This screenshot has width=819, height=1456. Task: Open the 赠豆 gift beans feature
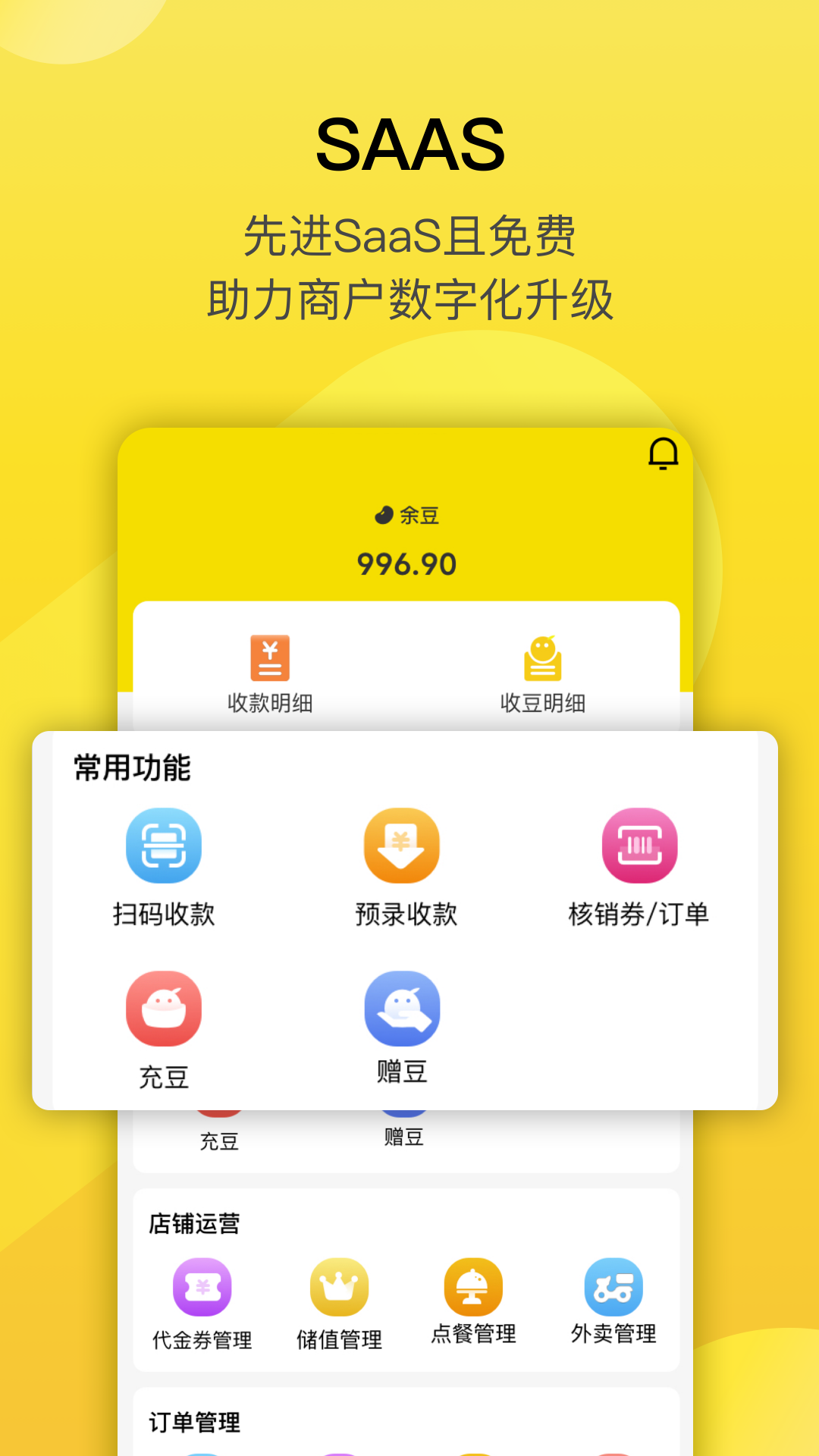402,1009
